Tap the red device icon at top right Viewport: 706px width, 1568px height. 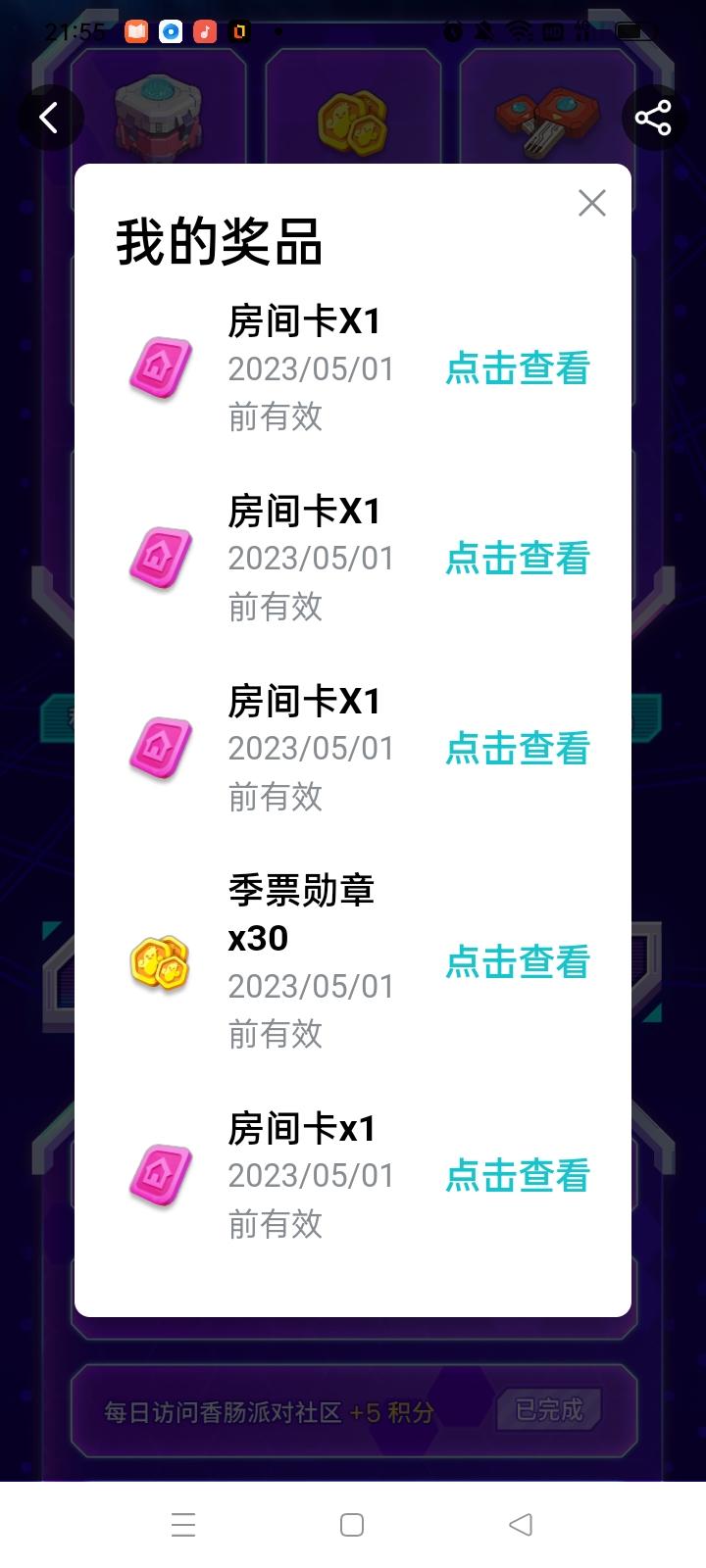pos(546,118)
